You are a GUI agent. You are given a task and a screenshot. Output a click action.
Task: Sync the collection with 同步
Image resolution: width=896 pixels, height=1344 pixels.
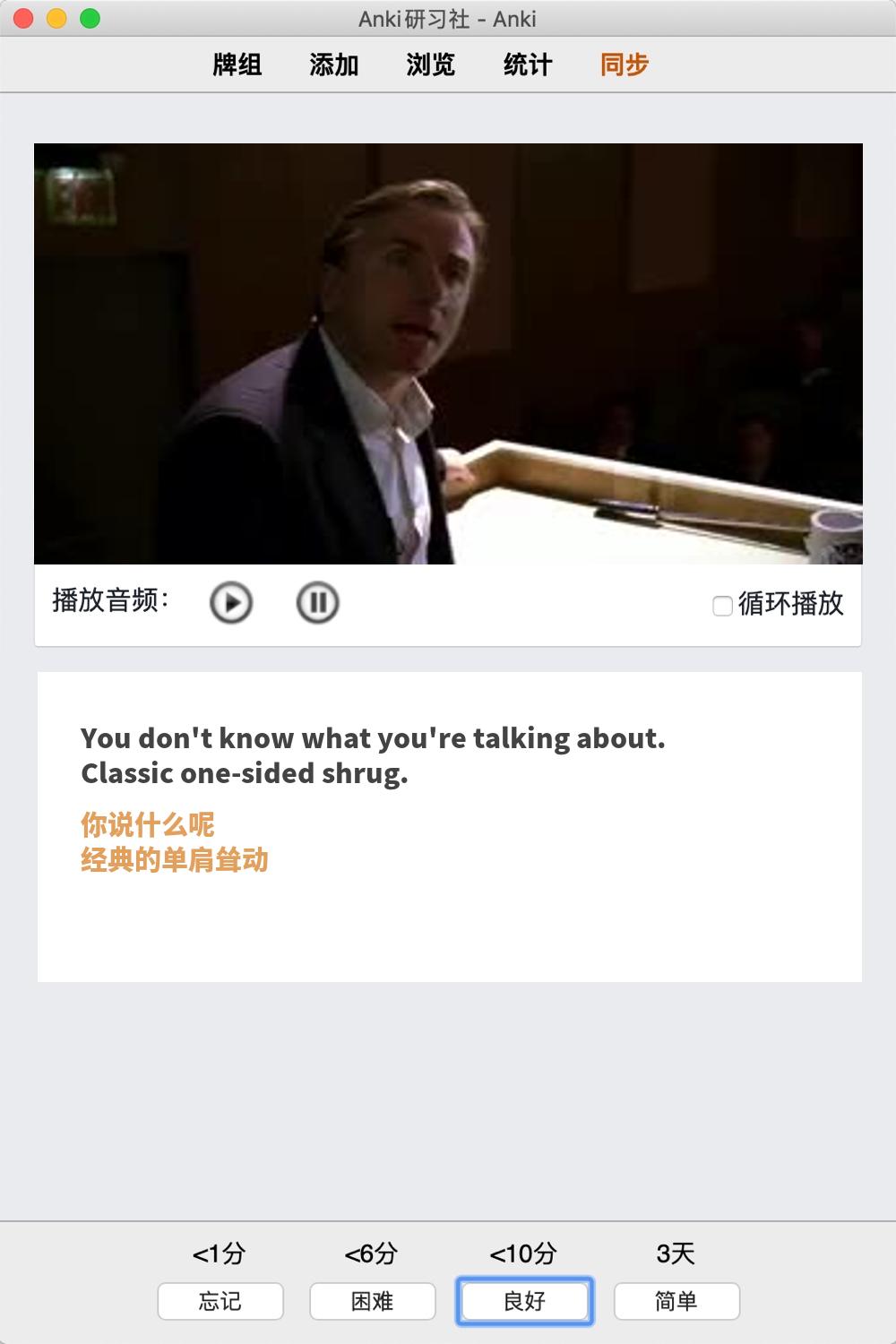click(624, 65)
